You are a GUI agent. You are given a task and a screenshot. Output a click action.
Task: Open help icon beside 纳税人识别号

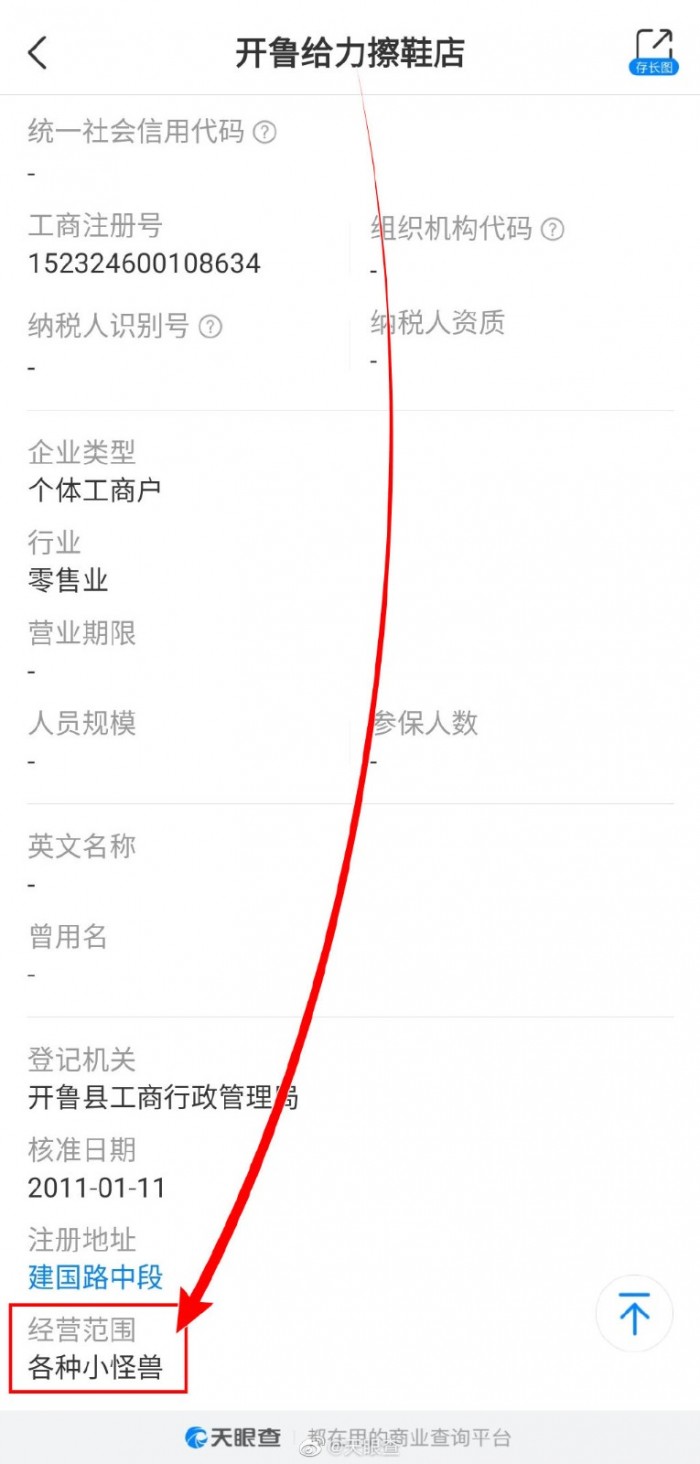tap(210, 326)
